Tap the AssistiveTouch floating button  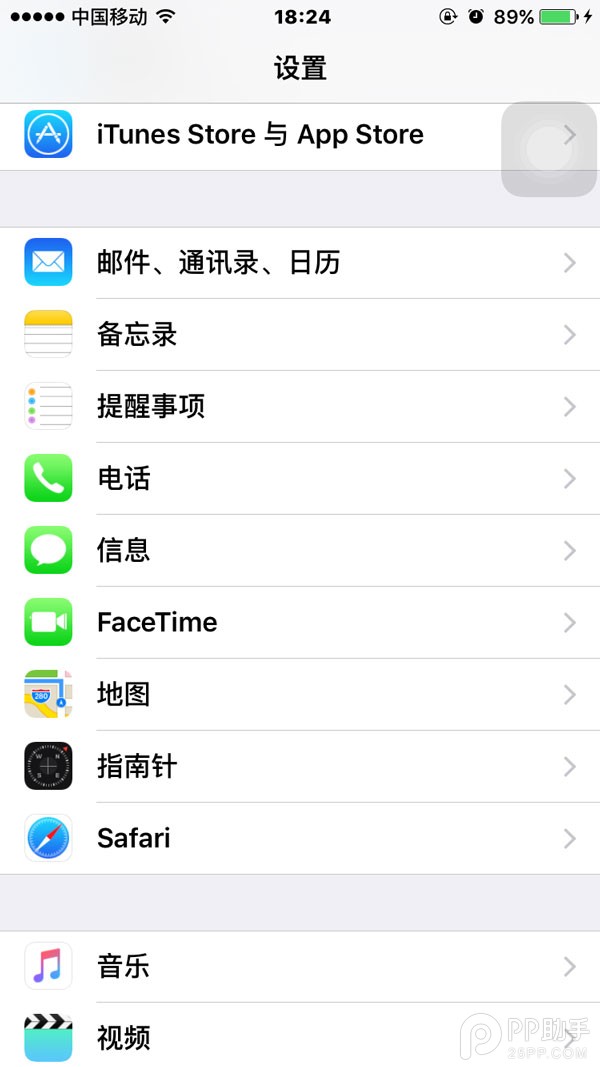pyautogui.click(x=548, y=149)
